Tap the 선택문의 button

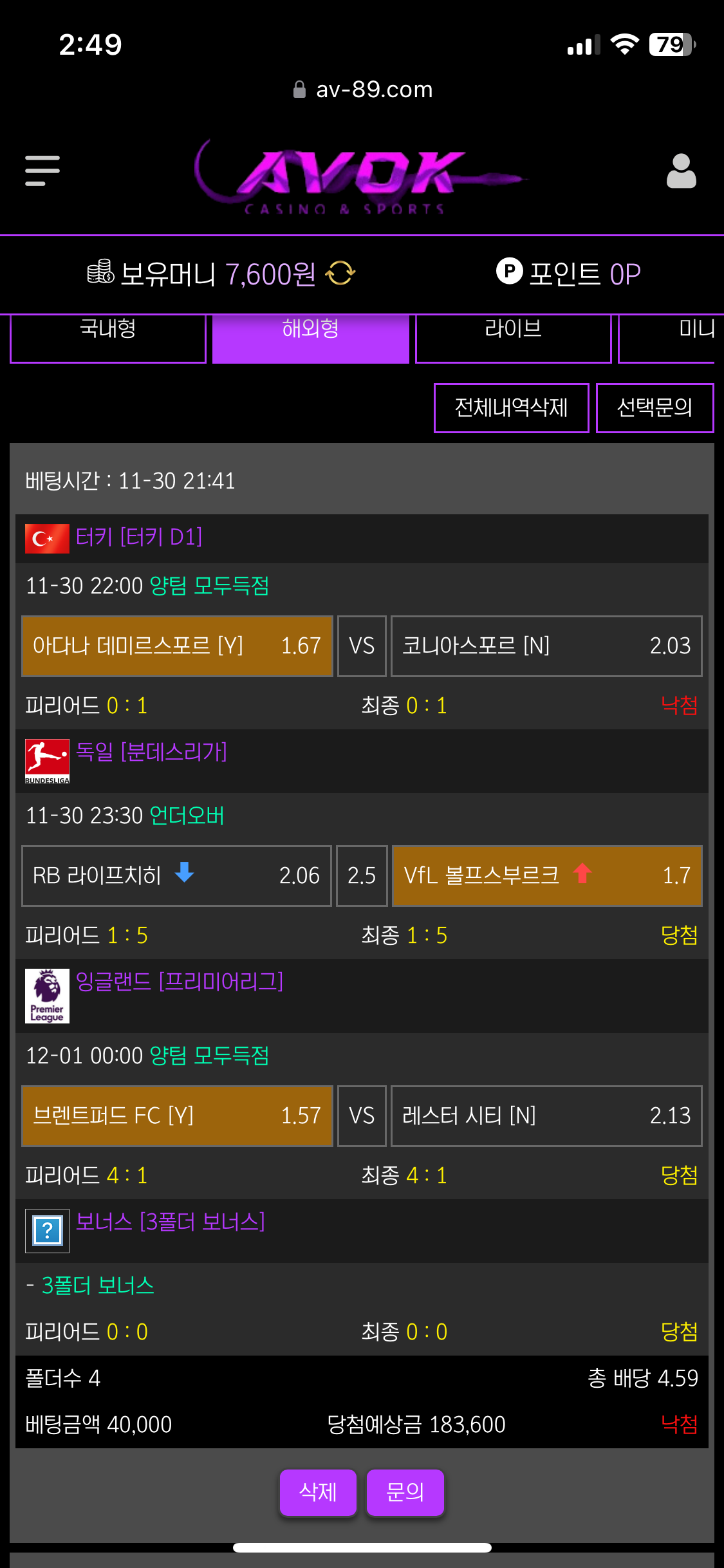point(654,408)
